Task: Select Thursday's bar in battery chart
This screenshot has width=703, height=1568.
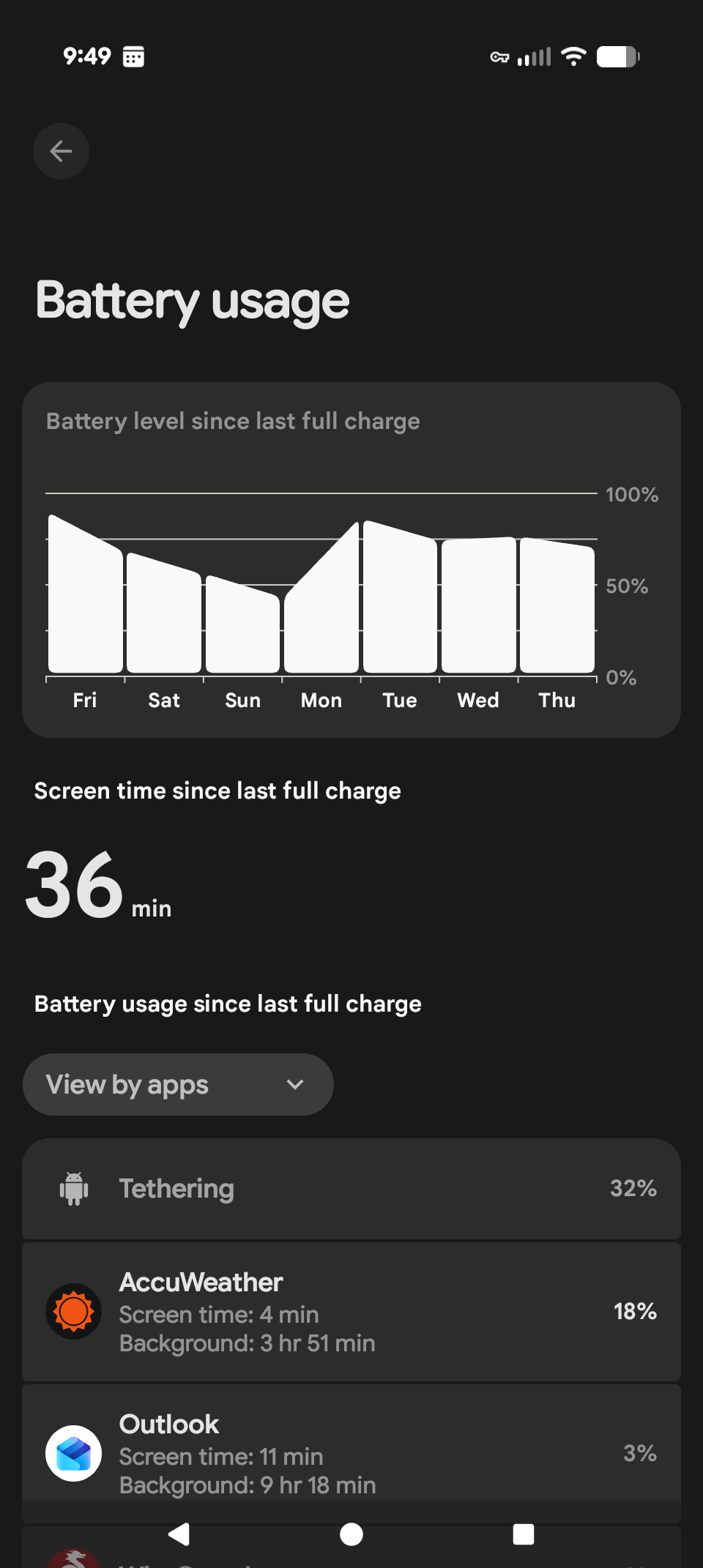Action: (557, 608)
